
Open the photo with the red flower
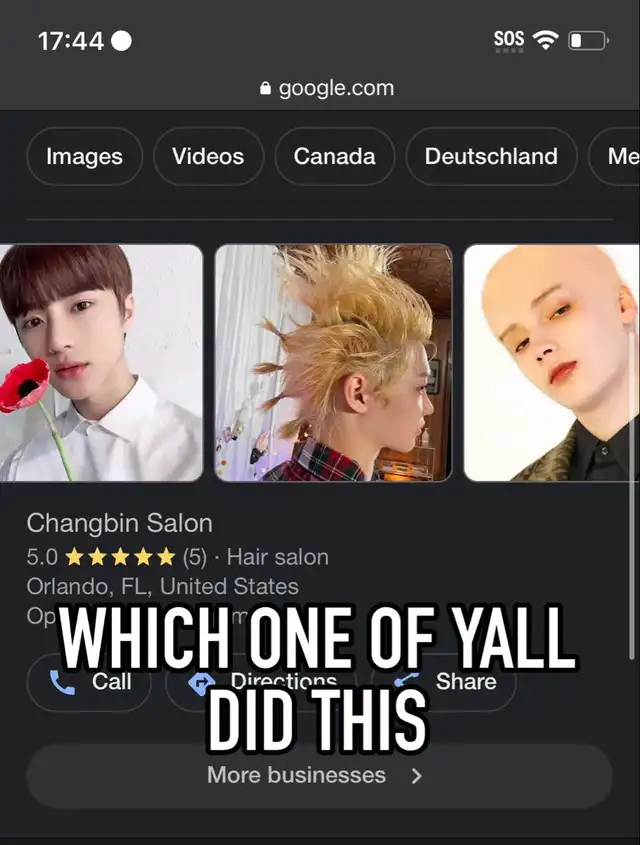pyautogui.click(x=100, y=362)
